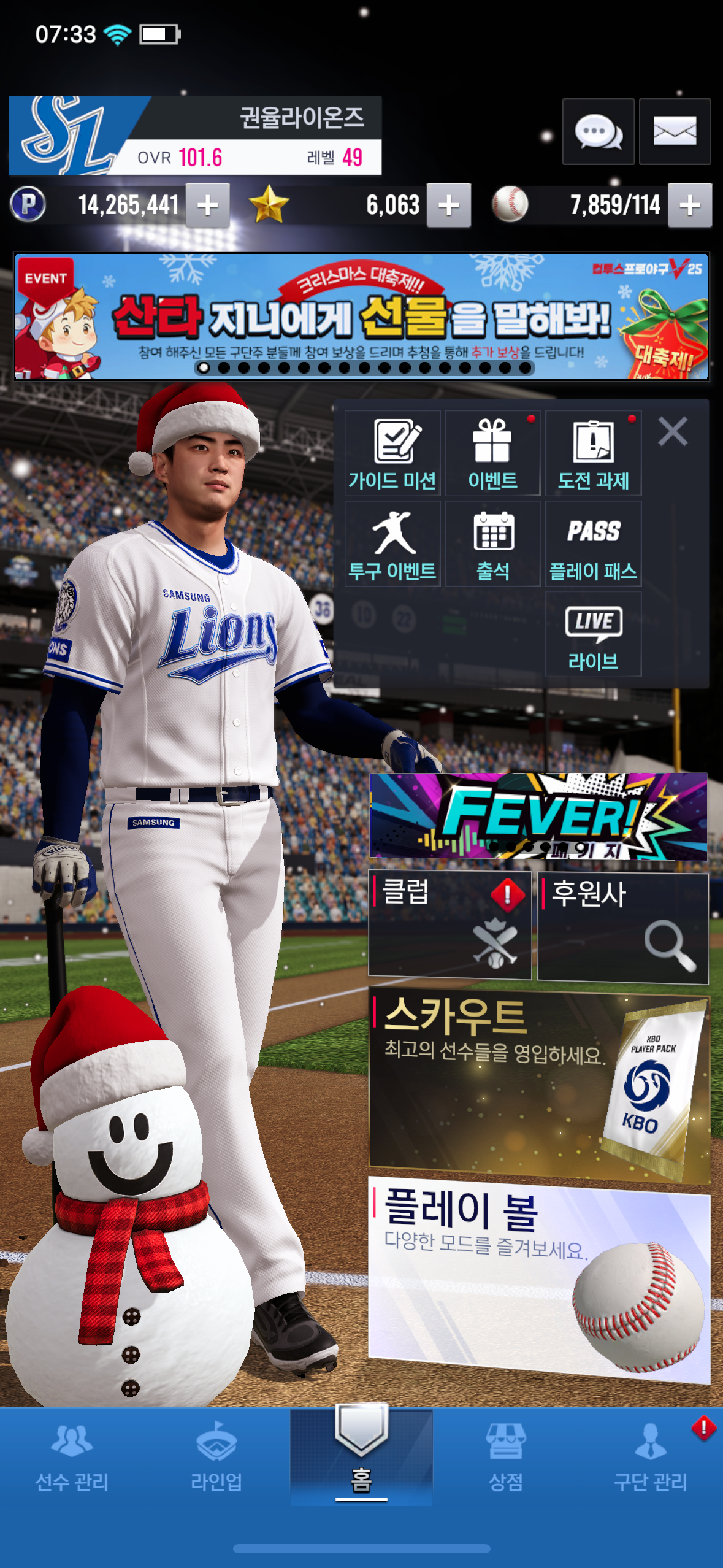Open 플레이 패스

tap(593, 544)
